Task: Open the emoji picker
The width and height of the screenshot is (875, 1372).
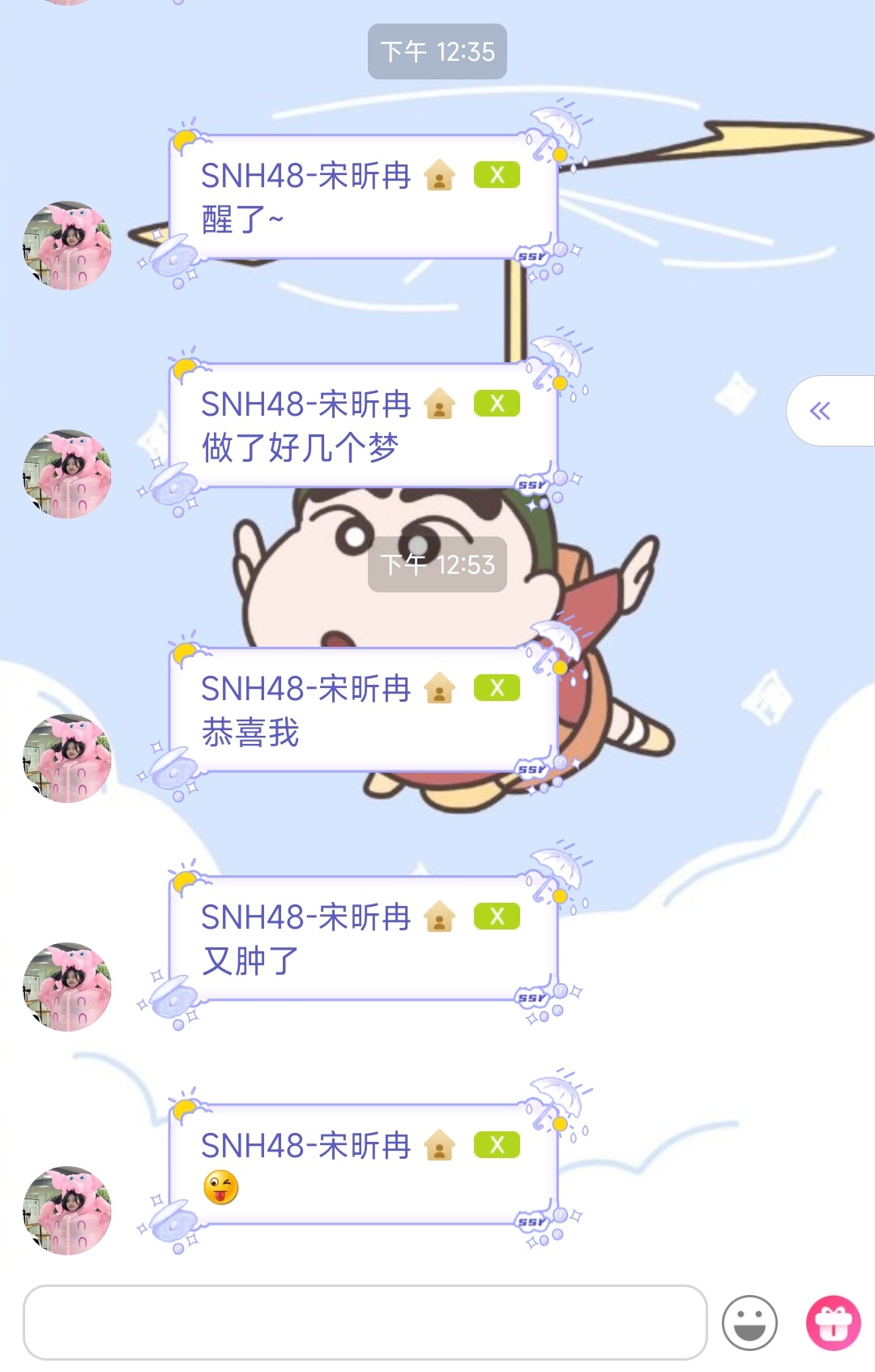Action: click(x=749, y=1323)
